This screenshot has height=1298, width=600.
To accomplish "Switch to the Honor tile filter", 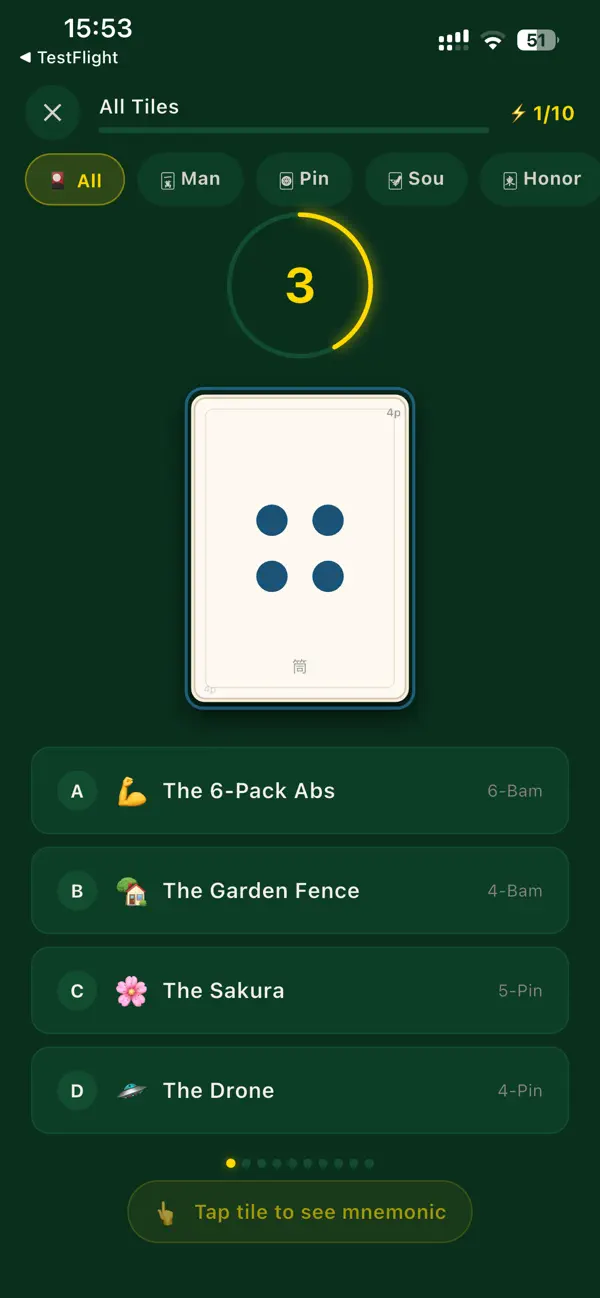I will click(540, 179).
